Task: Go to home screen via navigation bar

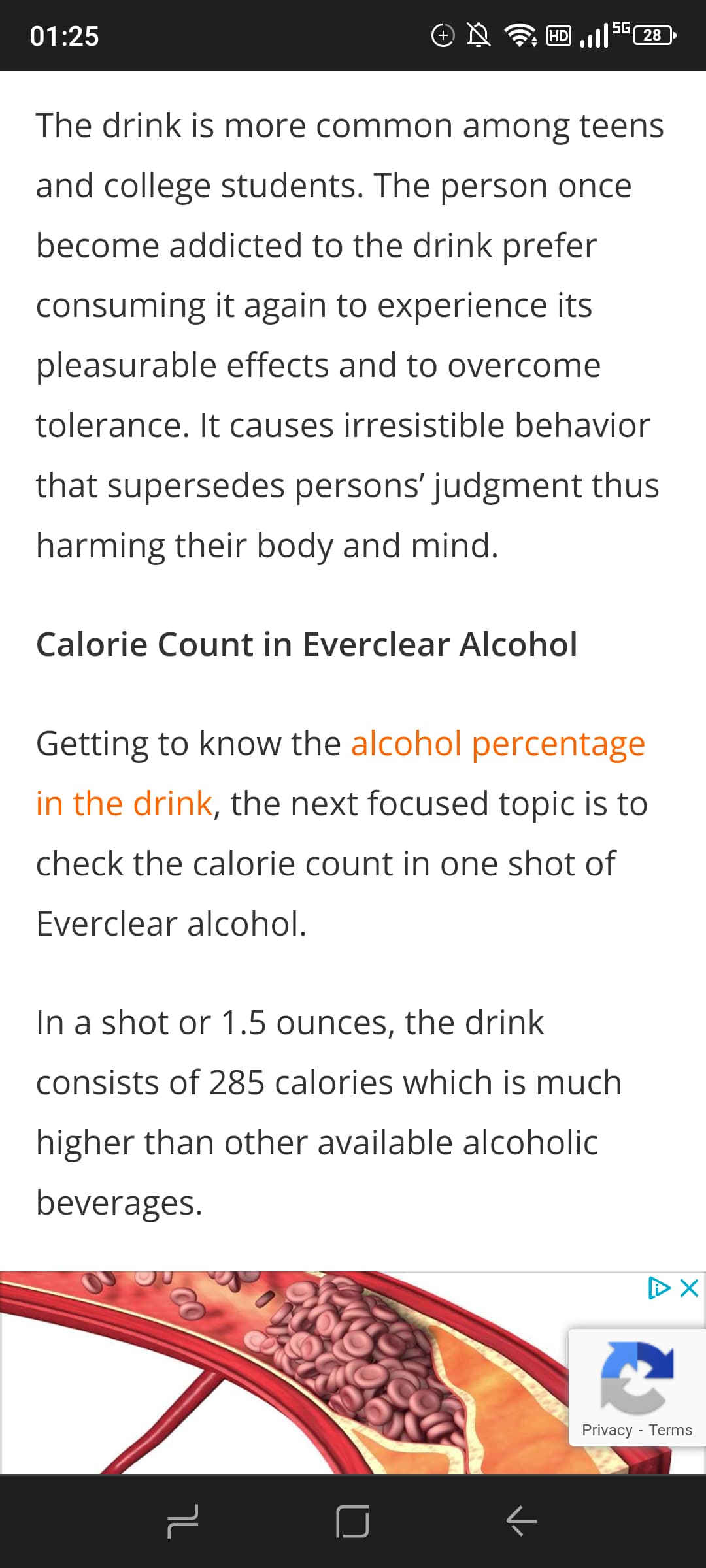Action: pyautogui.click(x=352, y=1521)
